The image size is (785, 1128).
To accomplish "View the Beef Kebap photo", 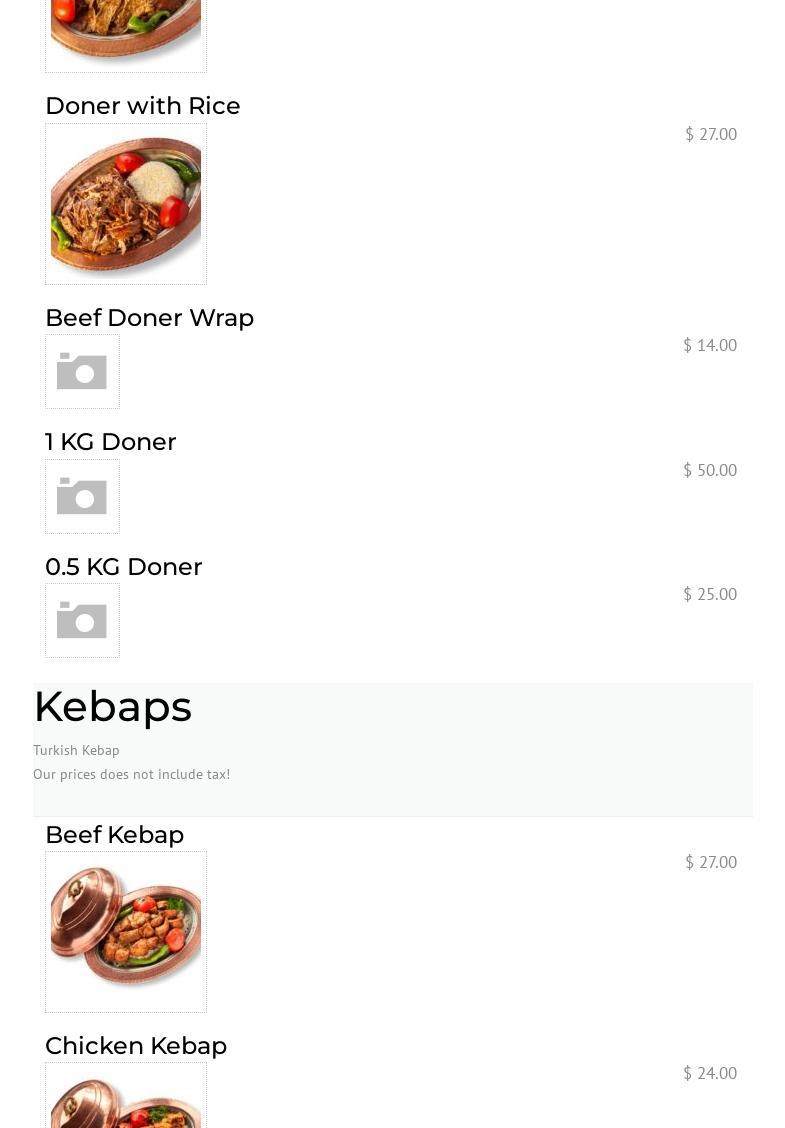I will pyautogui.click(x=126, y=931).
